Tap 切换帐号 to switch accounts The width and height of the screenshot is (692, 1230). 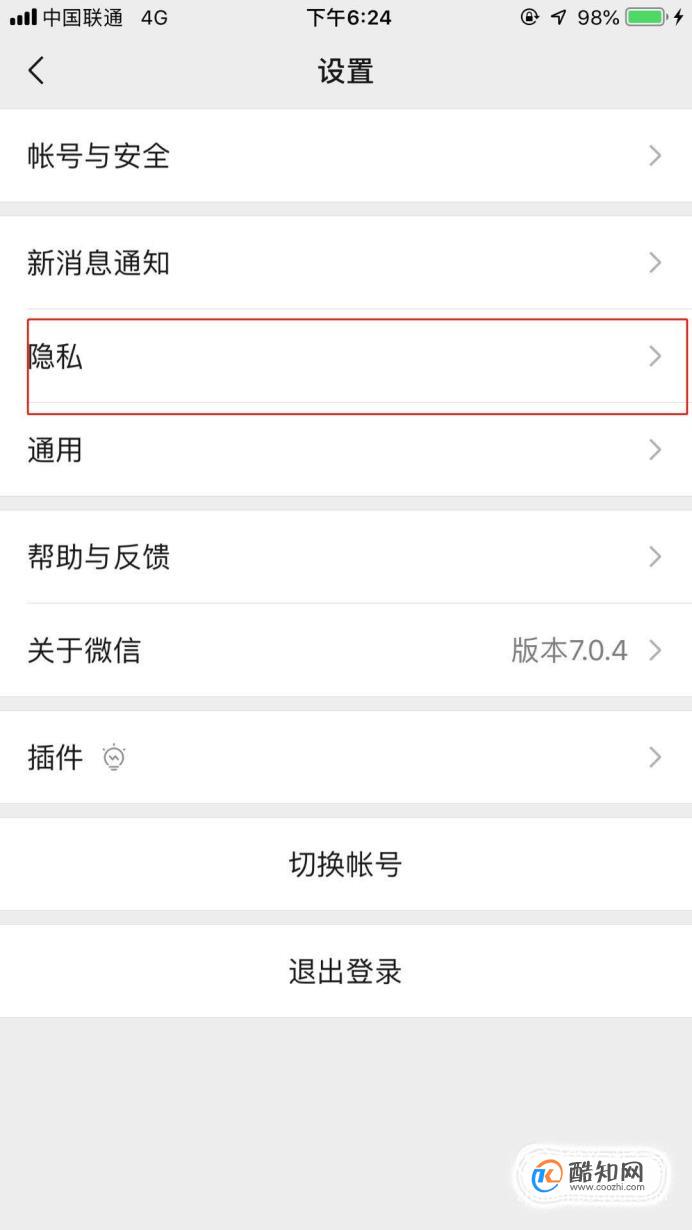pos(346,864)
